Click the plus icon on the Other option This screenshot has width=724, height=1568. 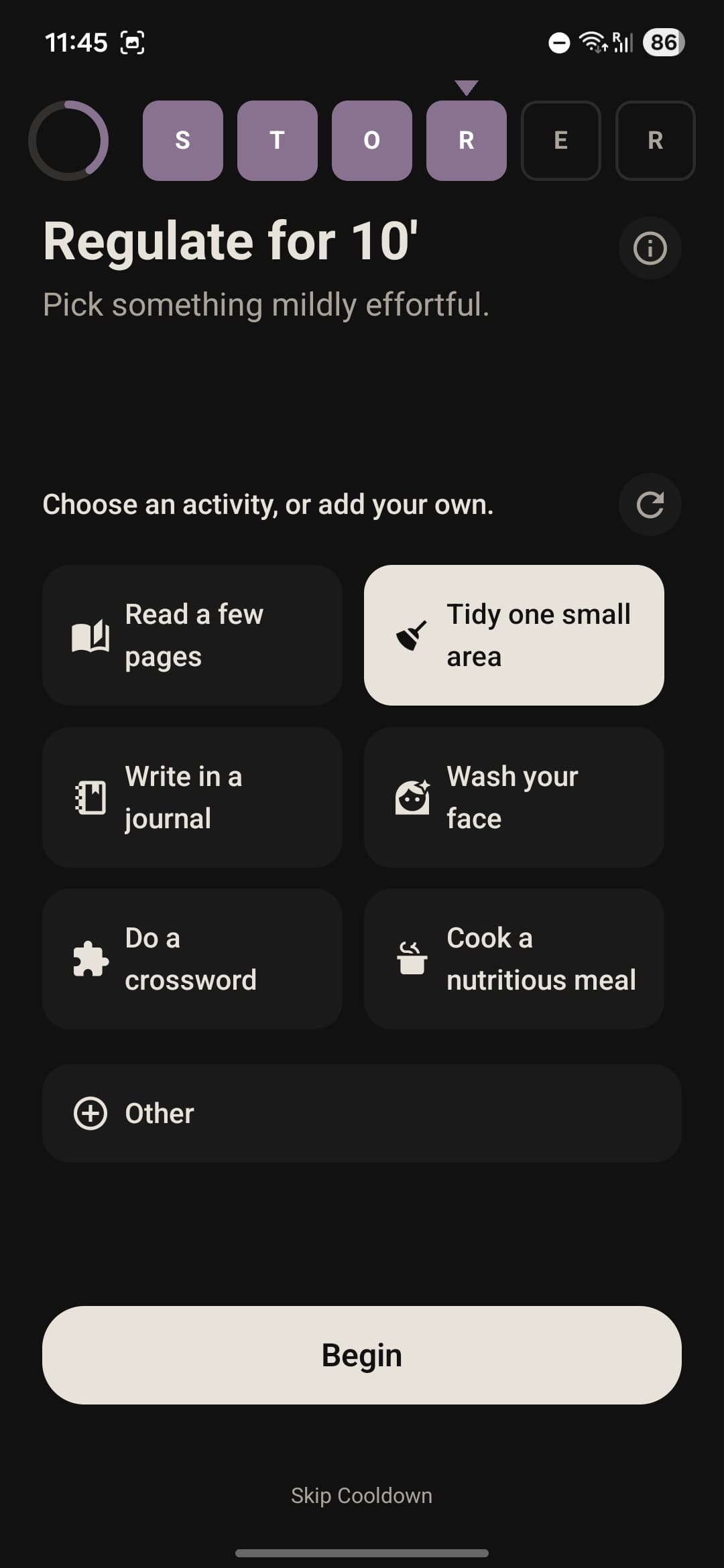90,1112
